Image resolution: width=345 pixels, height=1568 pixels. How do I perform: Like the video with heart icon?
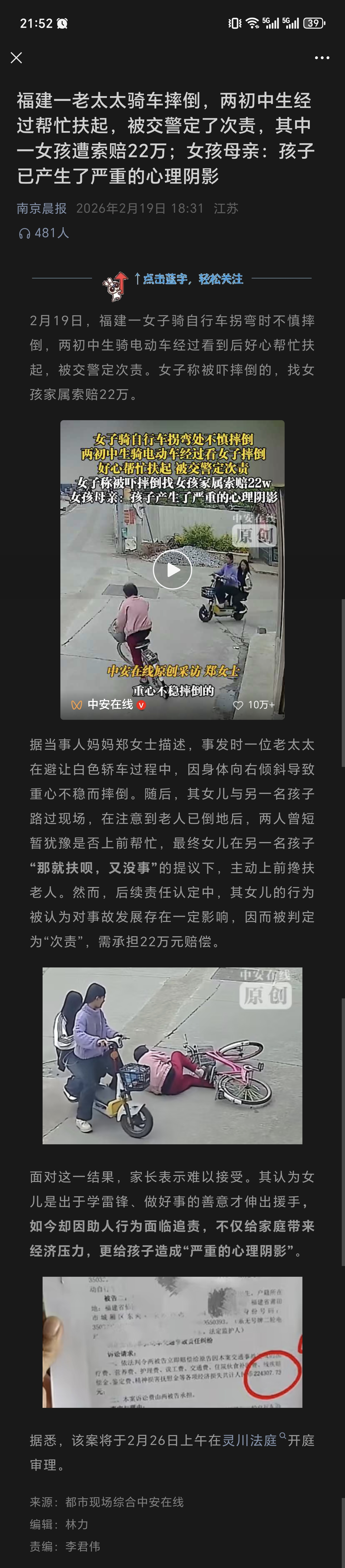click(x=238, y=705)
